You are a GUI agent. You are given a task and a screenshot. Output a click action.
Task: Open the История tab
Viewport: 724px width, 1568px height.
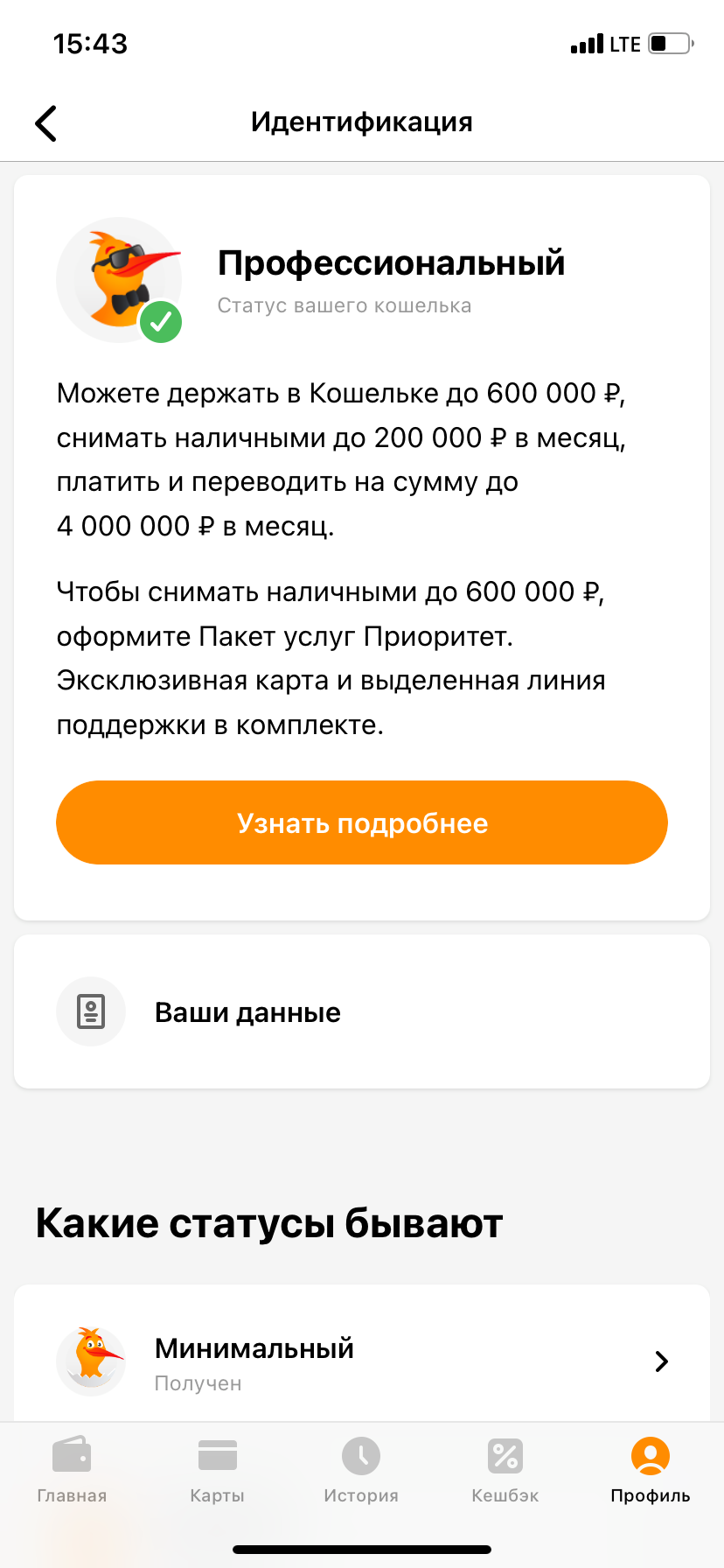pos(361,1470)
